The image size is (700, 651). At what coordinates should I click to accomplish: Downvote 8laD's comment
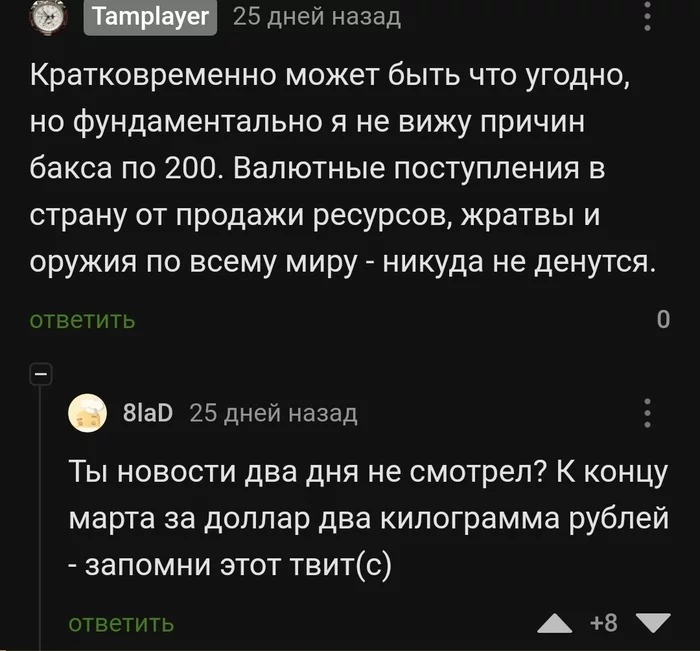pyautogui.click(x=653, y=624)
